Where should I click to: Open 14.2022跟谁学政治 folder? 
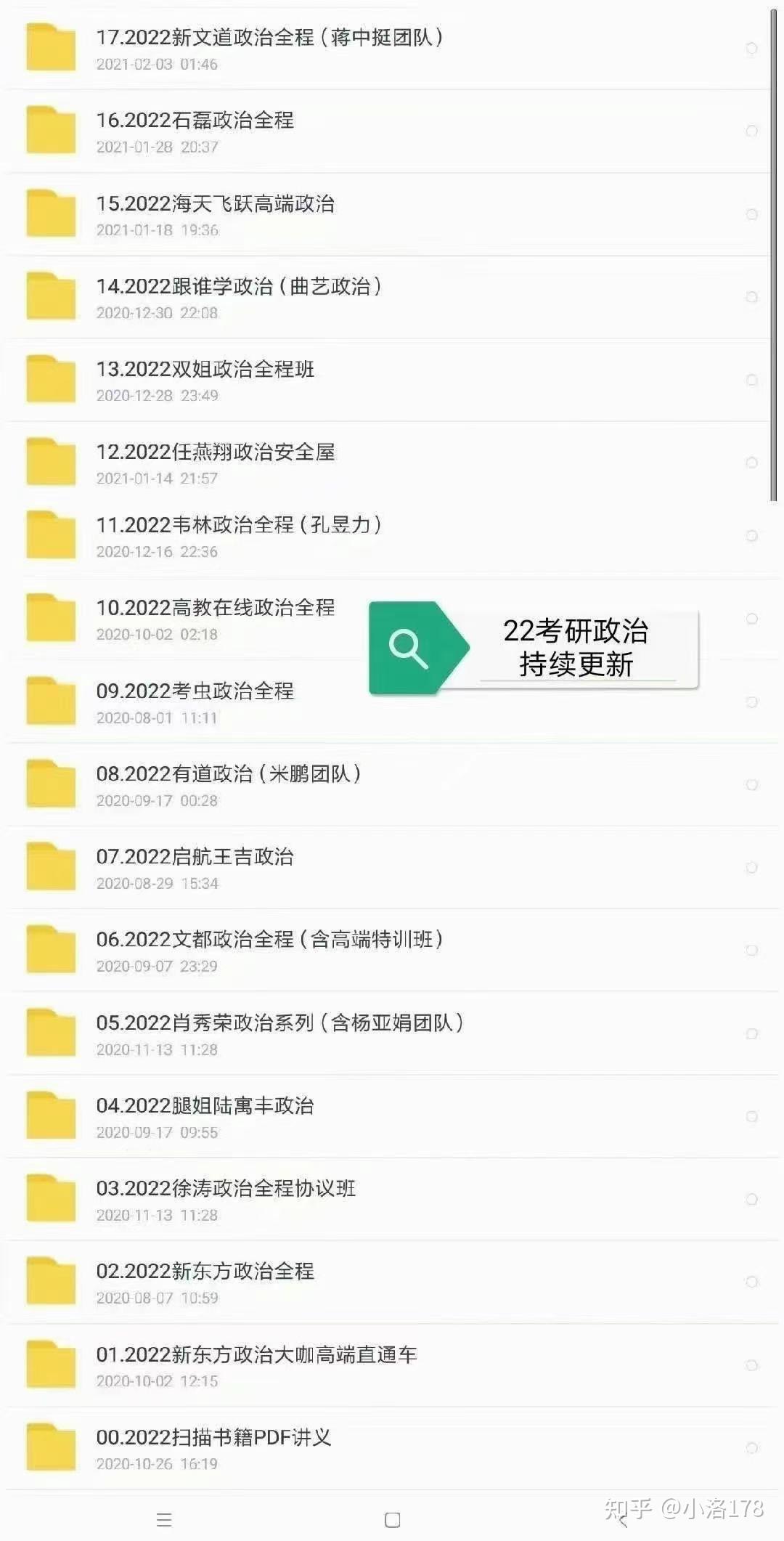tap(238, 287)
